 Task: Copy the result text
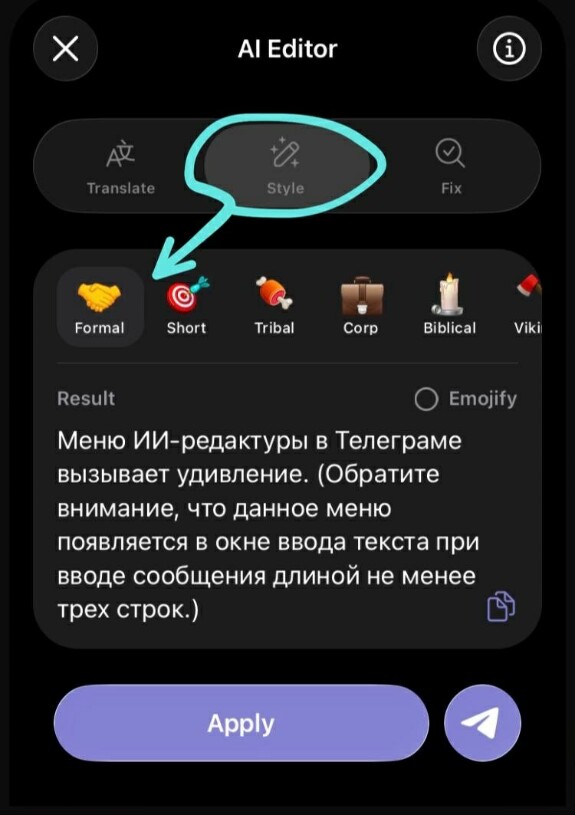pyautogui.click(x=501, y=606)
